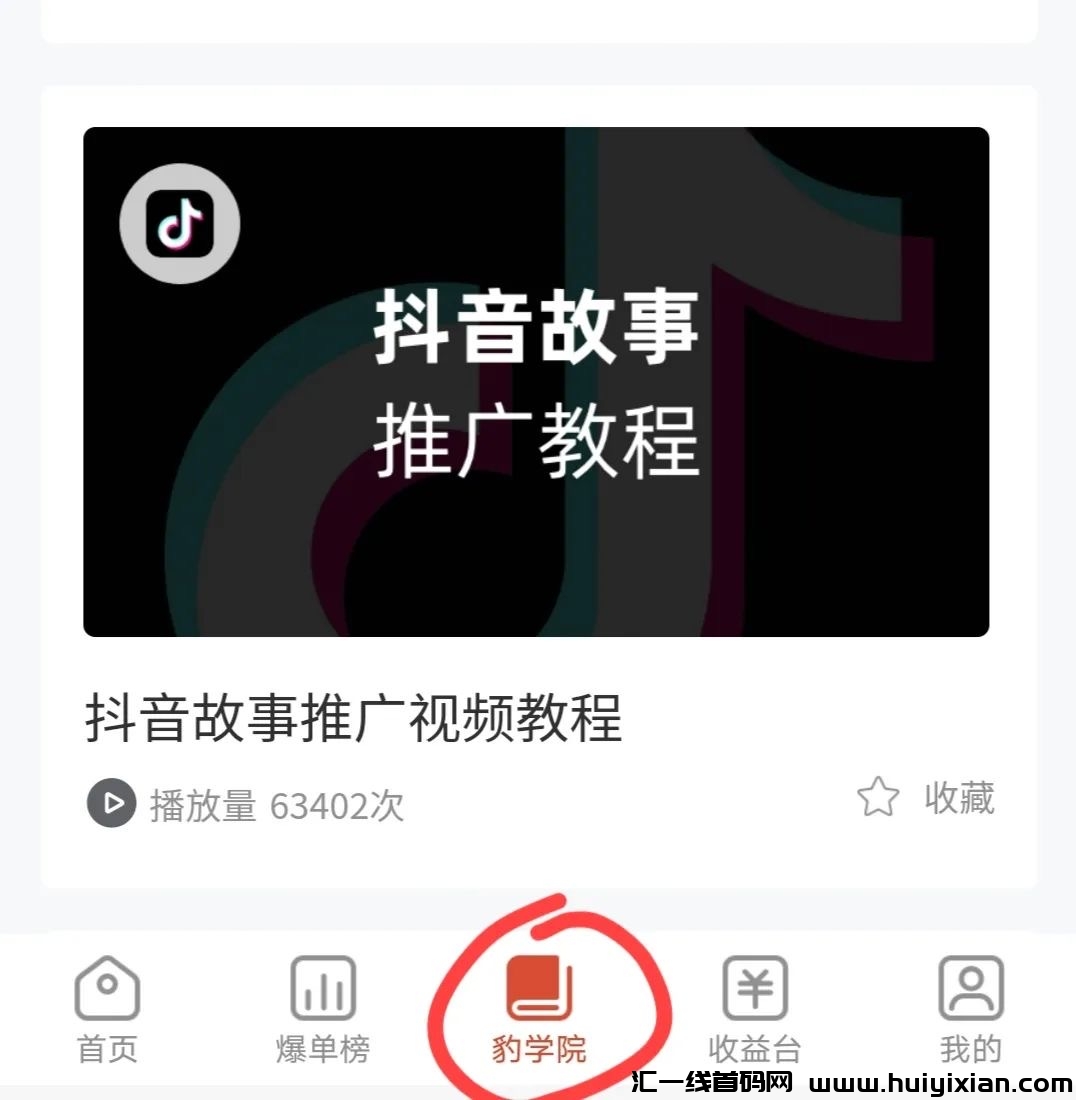Go to the 首页 tab
This screenshot has width=1076, height=1100.
click(x=107, y=1008)
